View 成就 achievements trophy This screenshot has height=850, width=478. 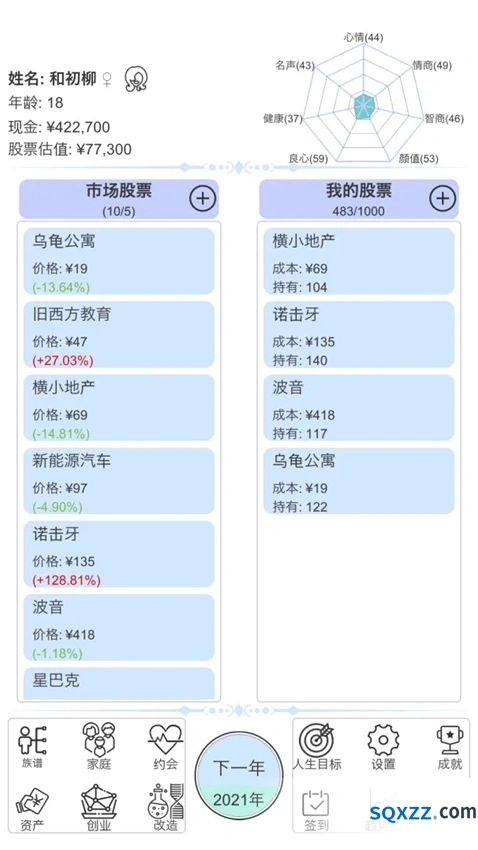point(450,746)
